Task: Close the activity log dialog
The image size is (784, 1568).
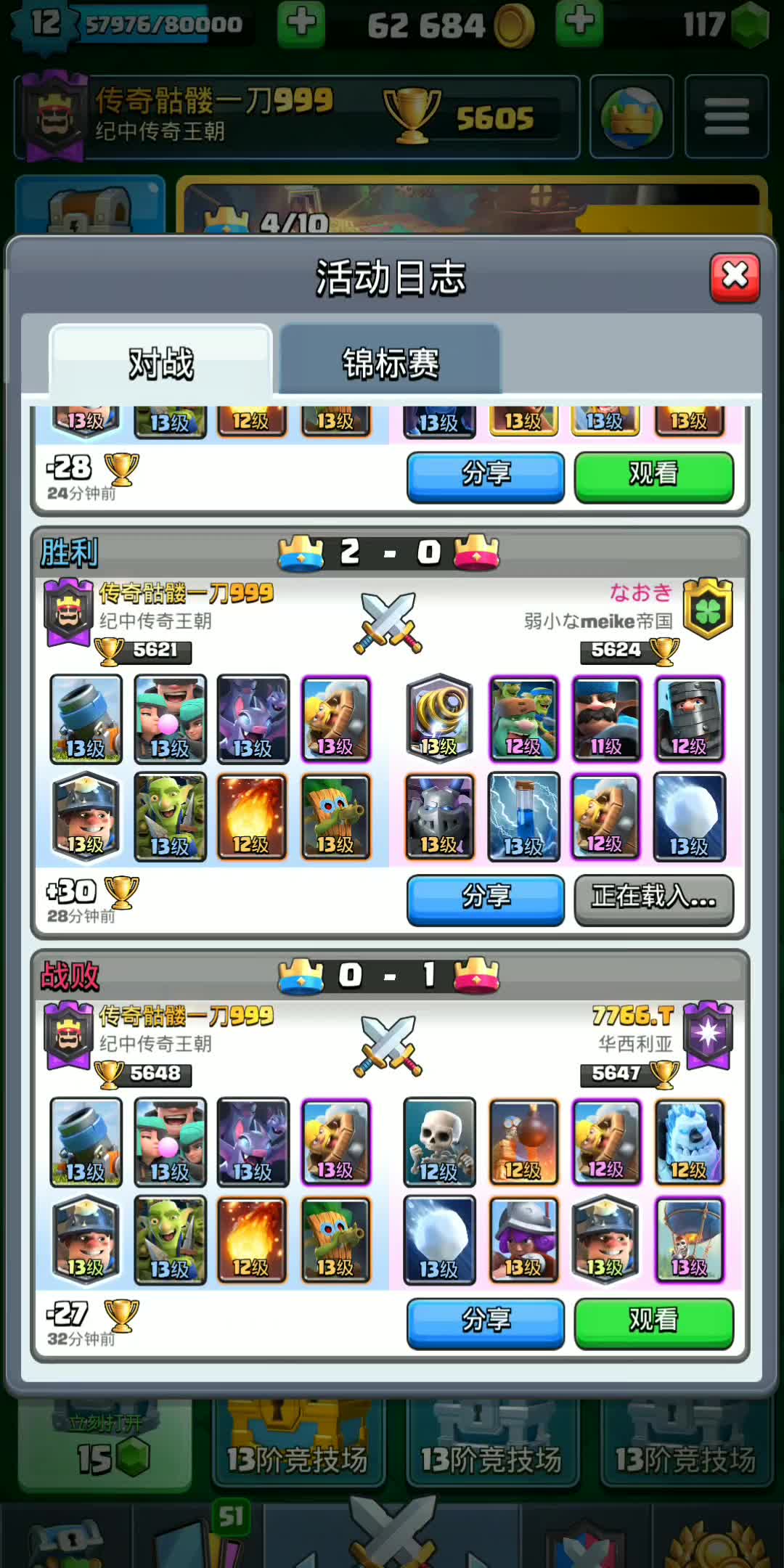Action: click(735, 277)
